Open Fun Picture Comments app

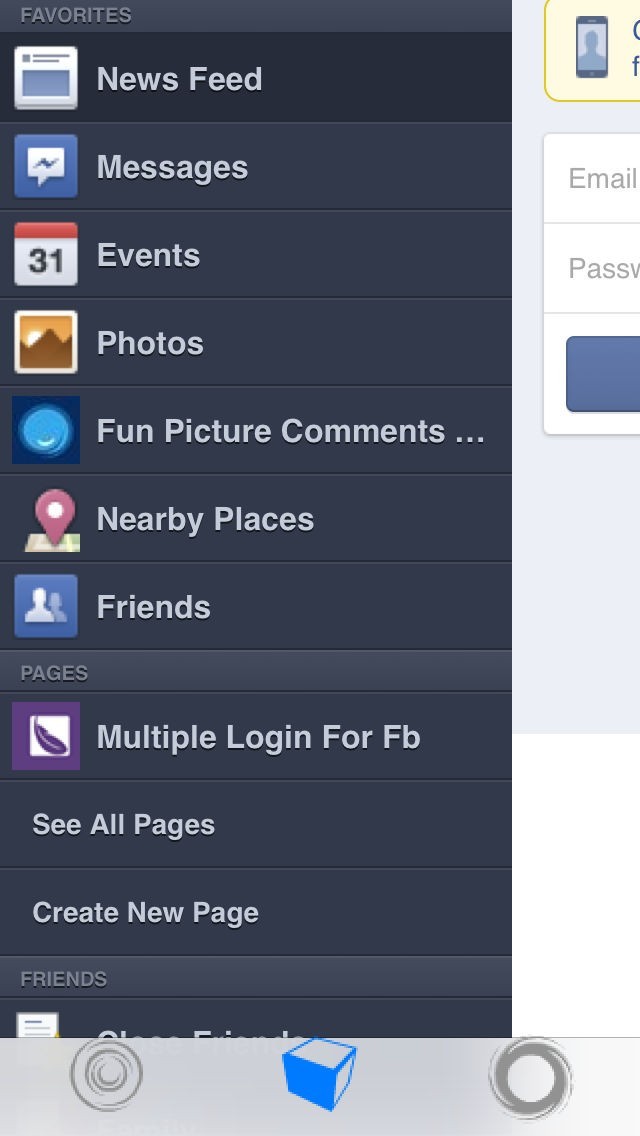(256, 430)
